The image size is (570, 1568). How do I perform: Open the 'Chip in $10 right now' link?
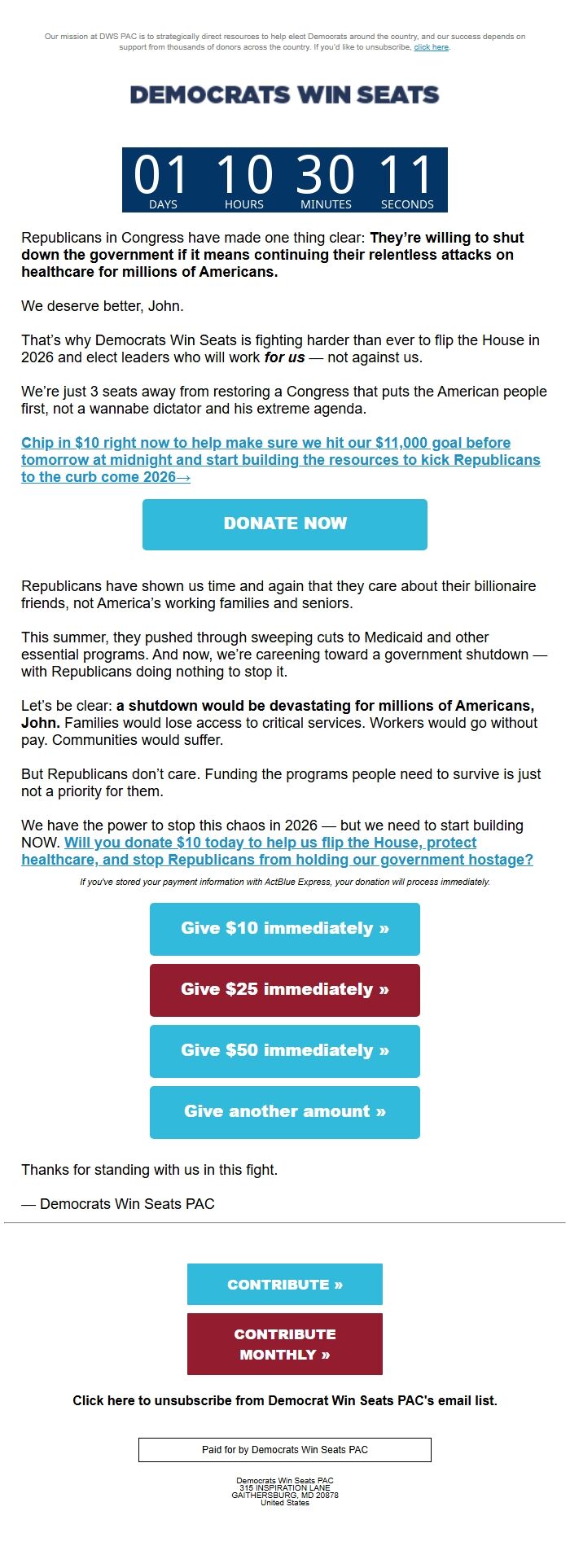280,460
